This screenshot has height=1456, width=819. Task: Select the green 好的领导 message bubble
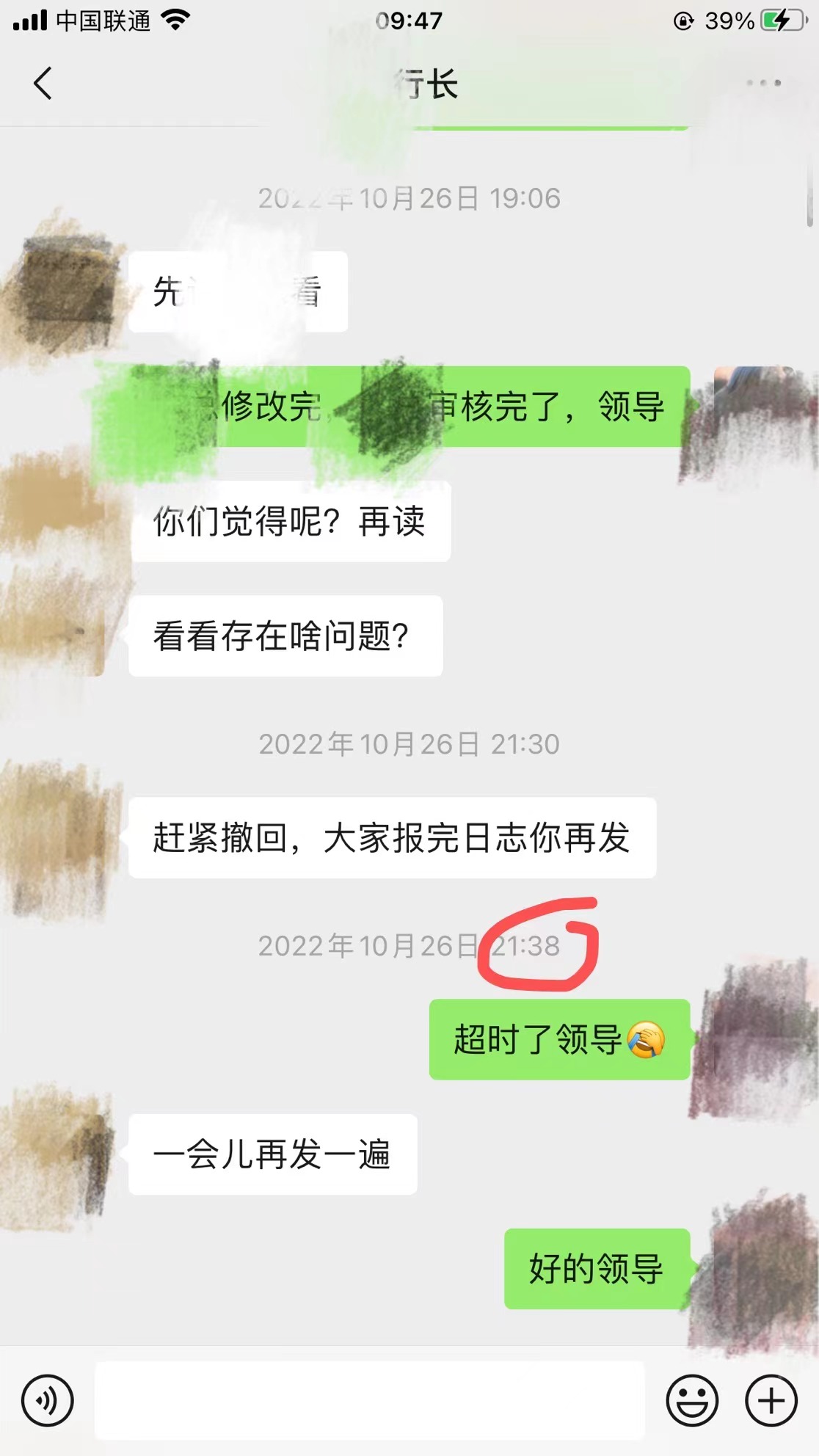coord(597,1268)
